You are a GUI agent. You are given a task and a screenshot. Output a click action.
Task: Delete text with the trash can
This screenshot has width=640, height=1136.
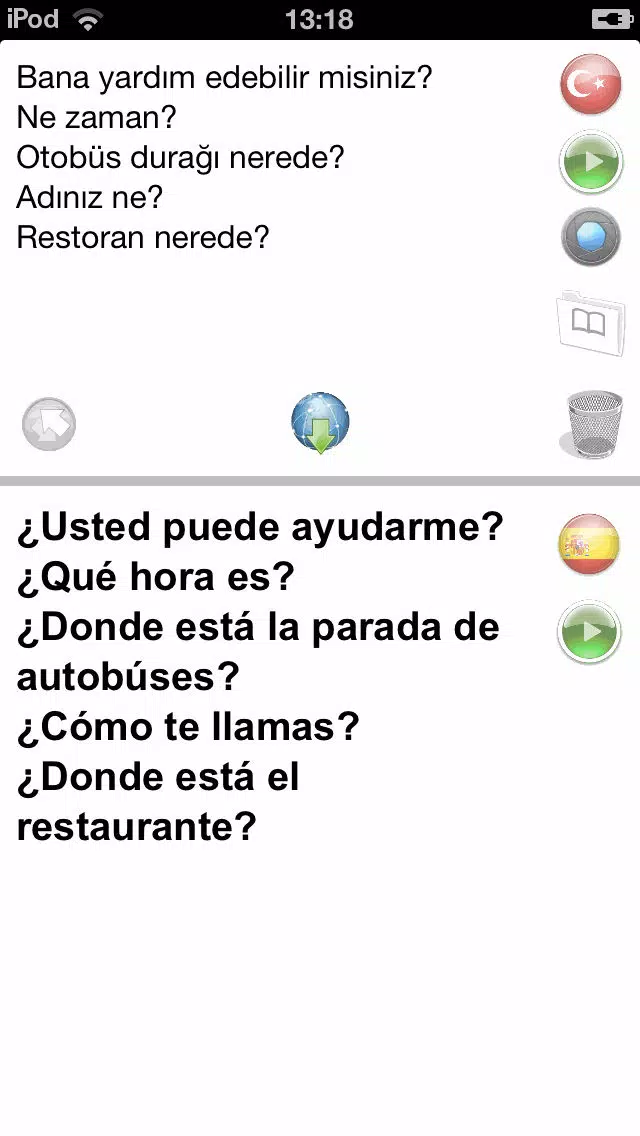click(x=593, y=423)
